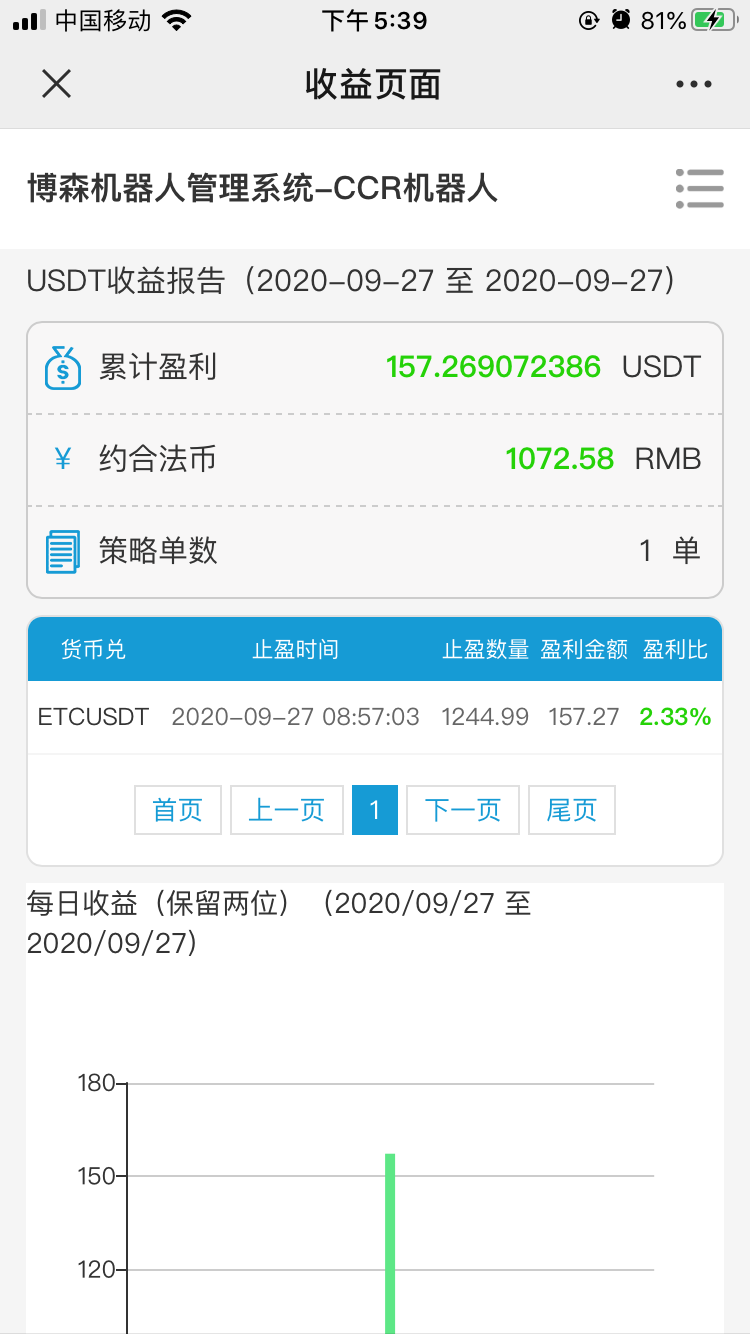Tap 下一页 for next page
Image resolution: width=750 pixels, height=1334 pixels.
click(x=463, y=810)
